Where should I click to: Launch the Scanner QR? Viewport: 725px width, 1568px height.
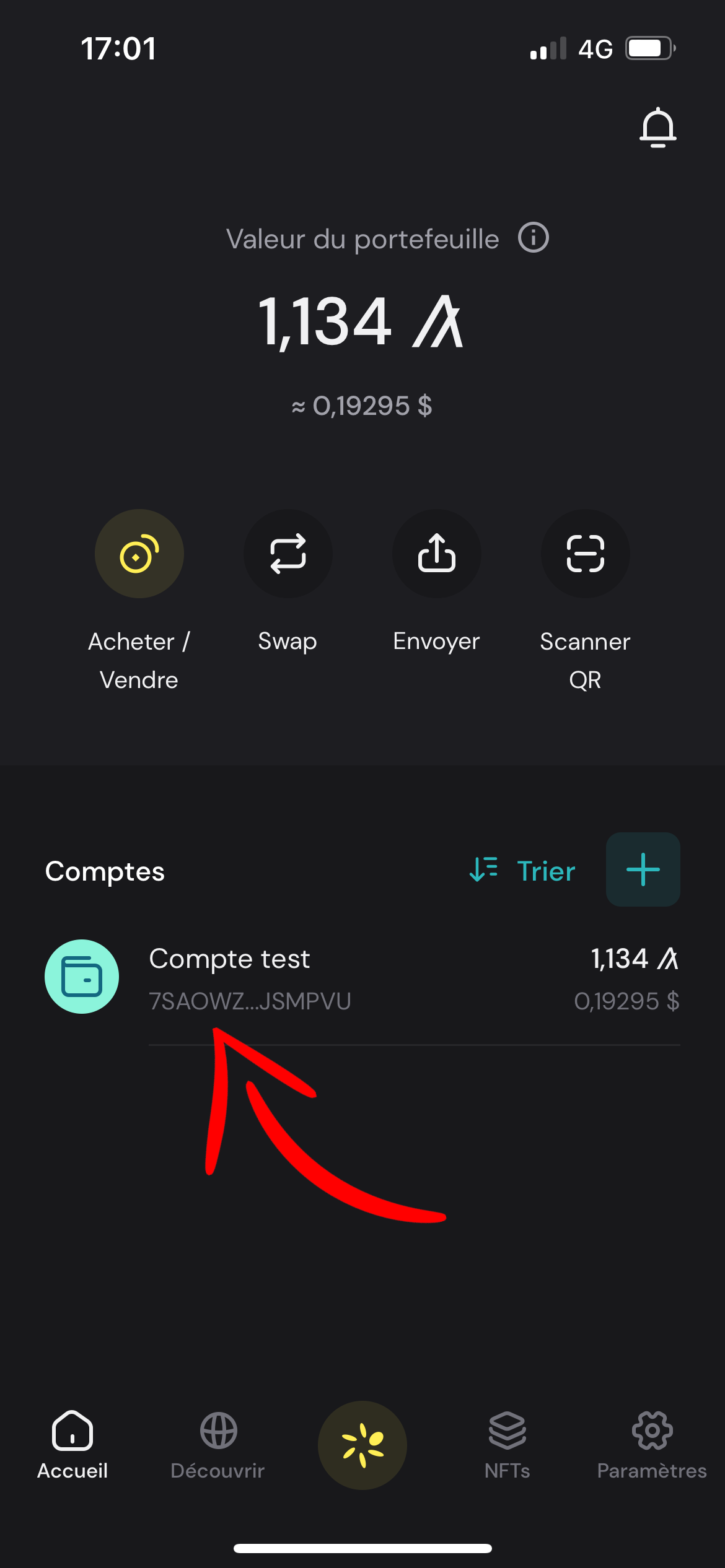[585, 554]
